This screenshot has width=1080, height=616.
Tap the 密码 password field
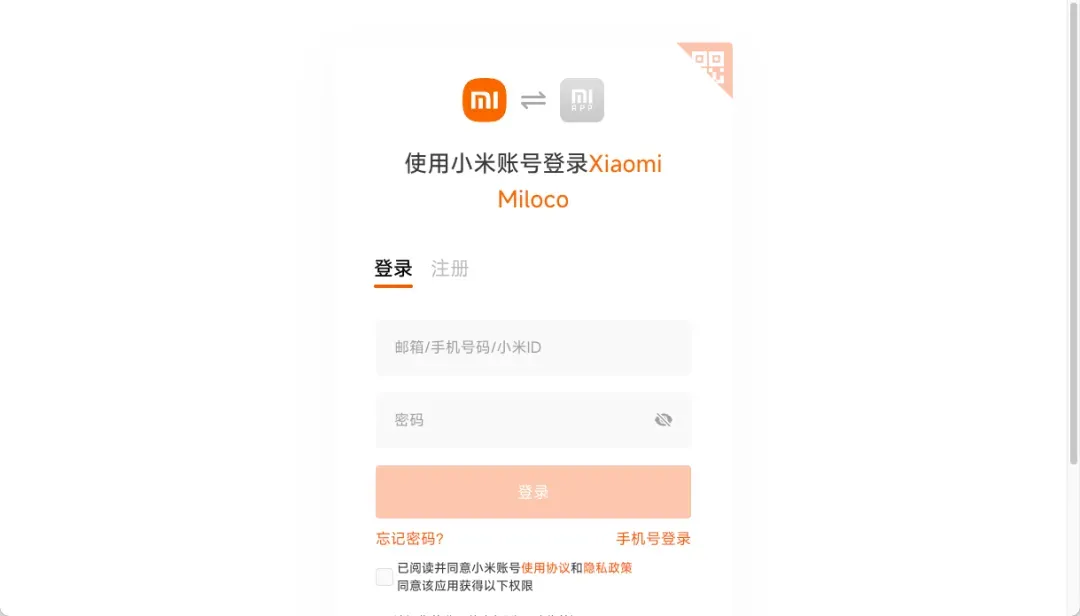pos(510,420)
